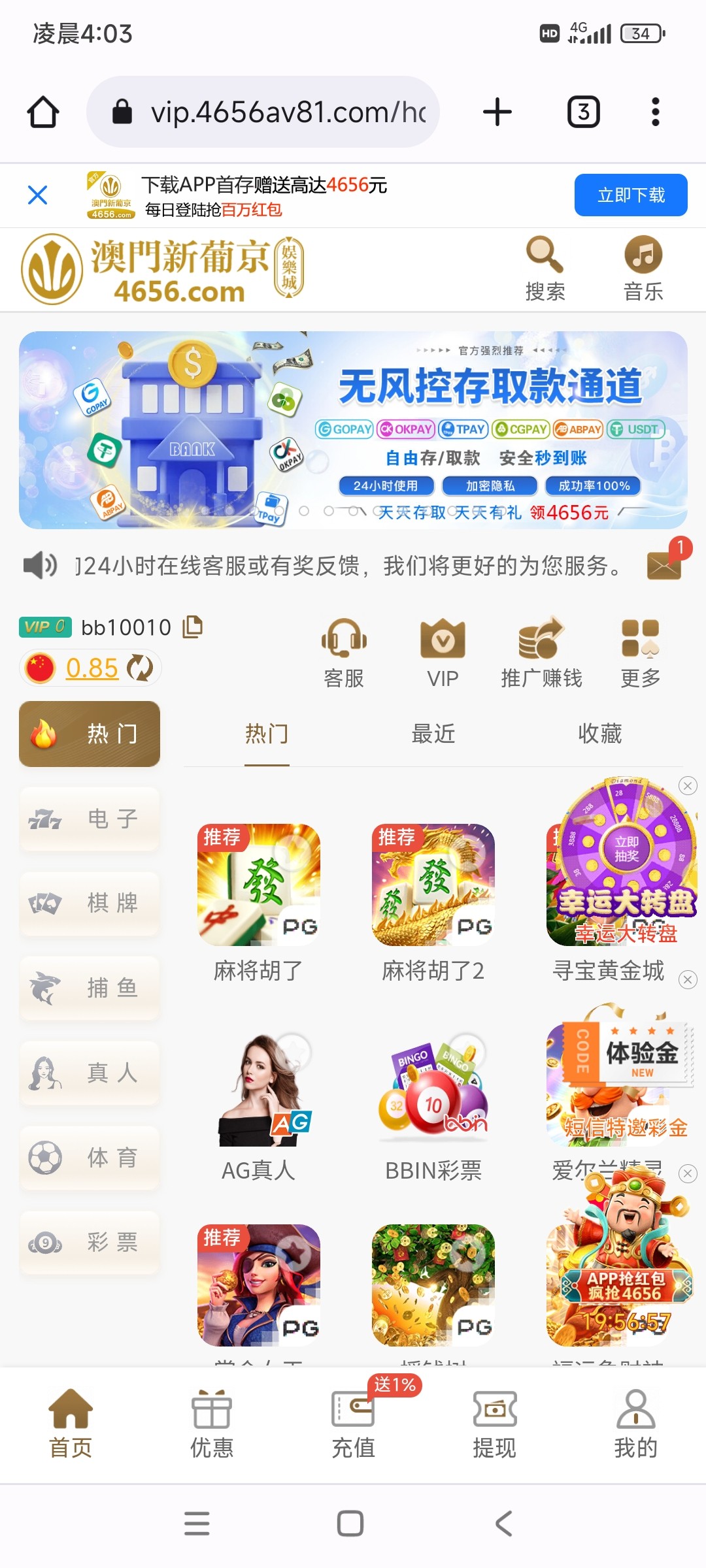Go to the 我的 profile tab
Image resolution: width=706 pixels, height=1568 pixels.
(635, 1426)
